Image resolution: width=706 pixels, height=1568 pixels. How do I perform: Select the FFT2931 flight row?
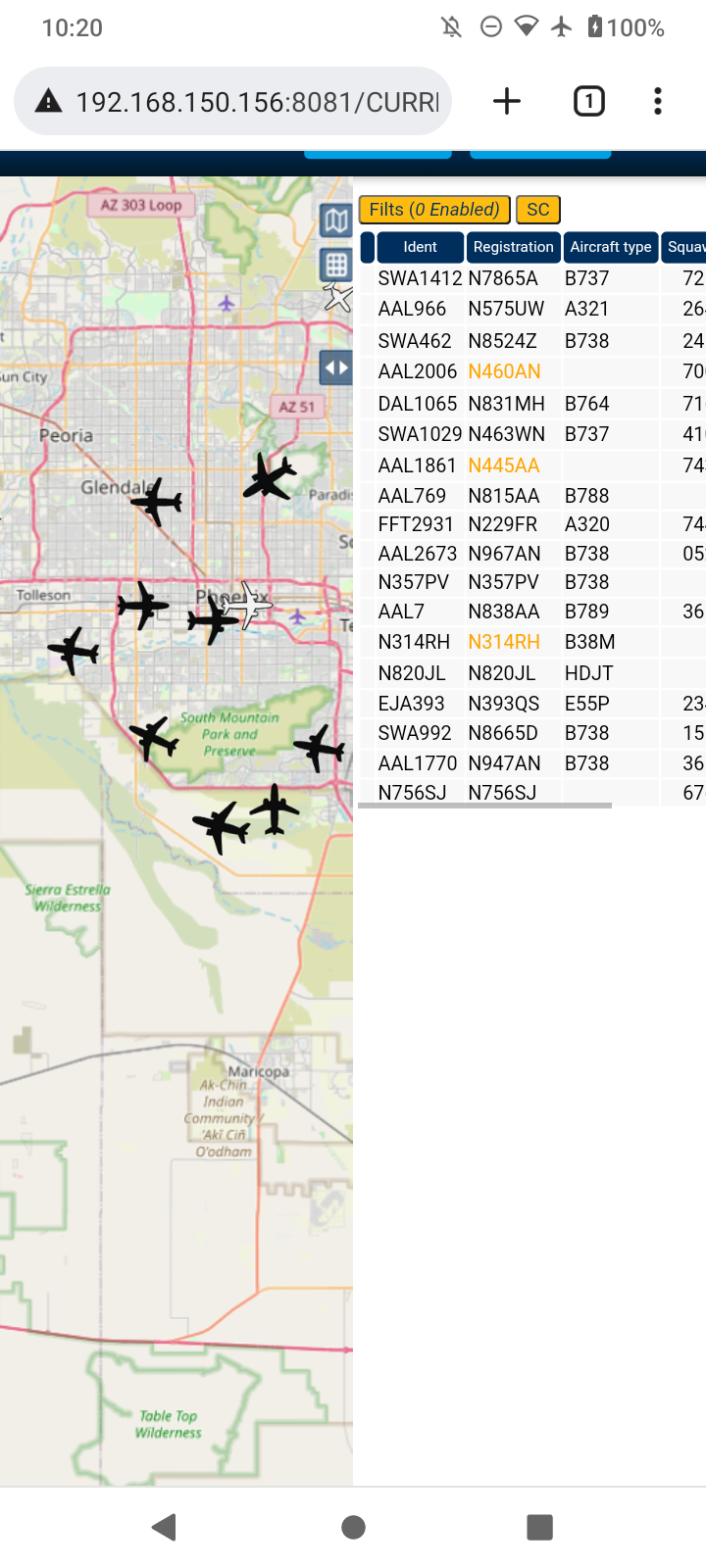pos(532,524)
